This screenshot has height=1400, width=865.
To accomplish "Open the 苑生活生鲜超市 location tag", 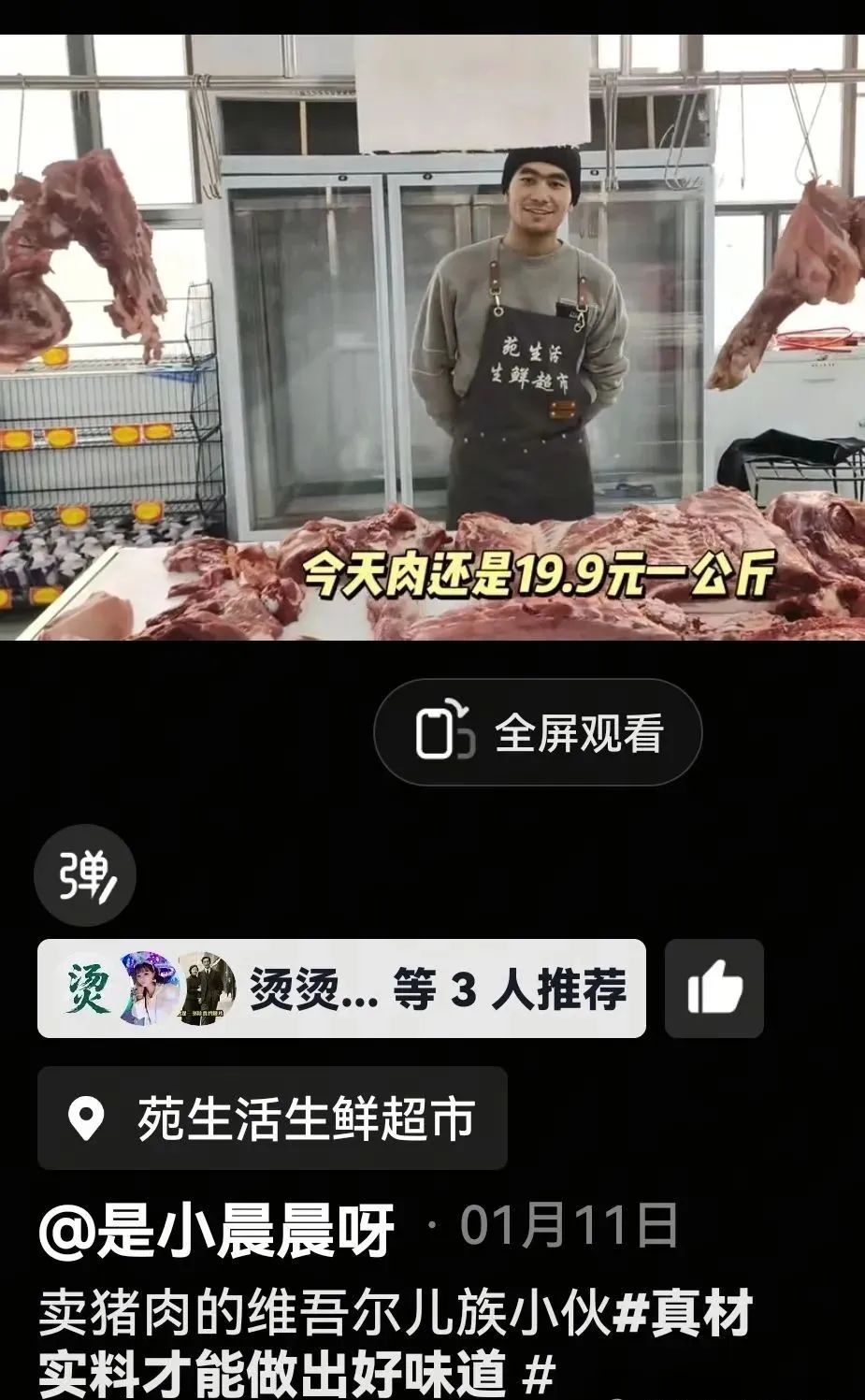I will [x=272, y=1119].
